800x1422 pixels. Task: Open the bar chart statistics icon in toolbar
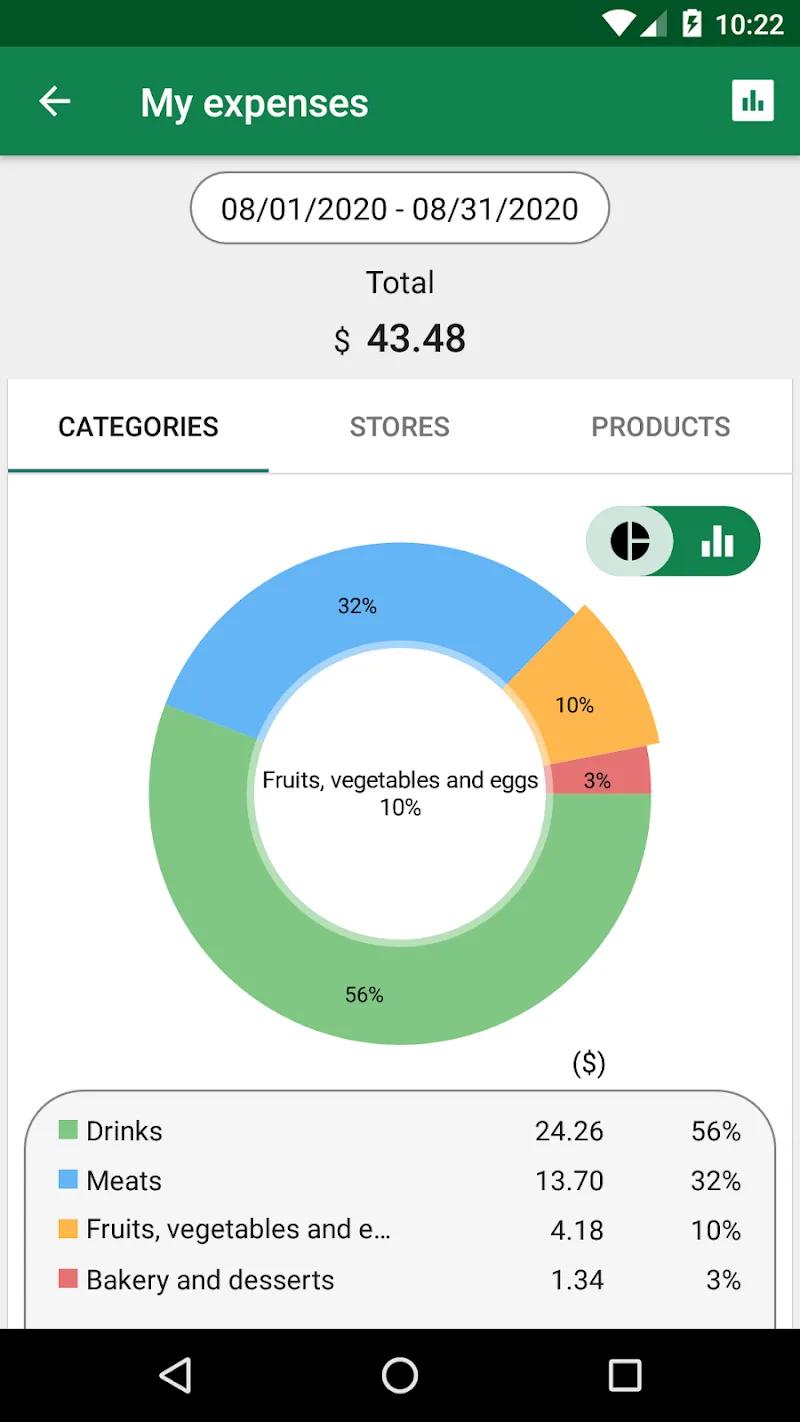click(x=753, y=100)
